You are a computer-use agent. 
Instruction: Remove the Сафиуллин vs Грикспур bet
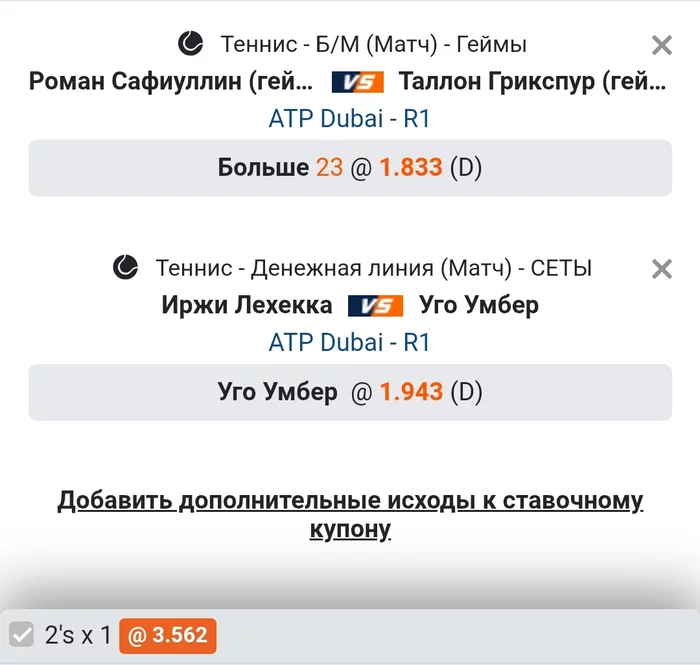pyautogui.click(x=661, y=45)
